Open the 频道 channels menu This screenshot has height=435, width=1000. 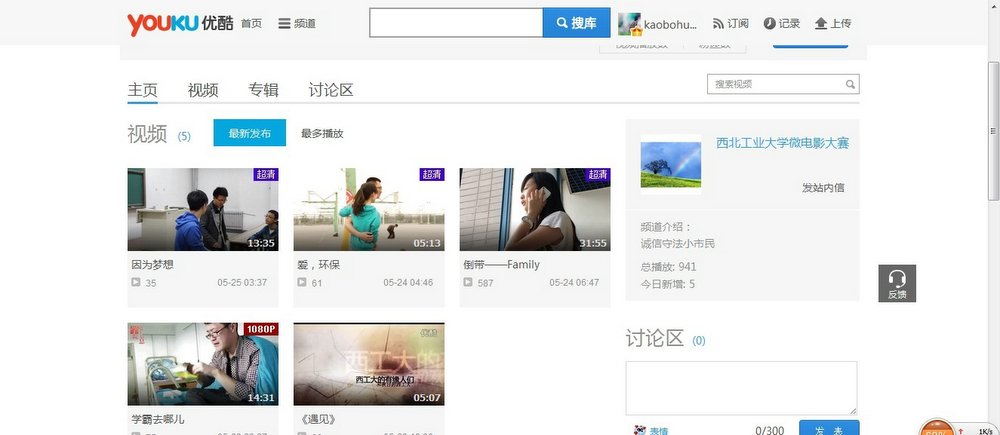(297, 23)
